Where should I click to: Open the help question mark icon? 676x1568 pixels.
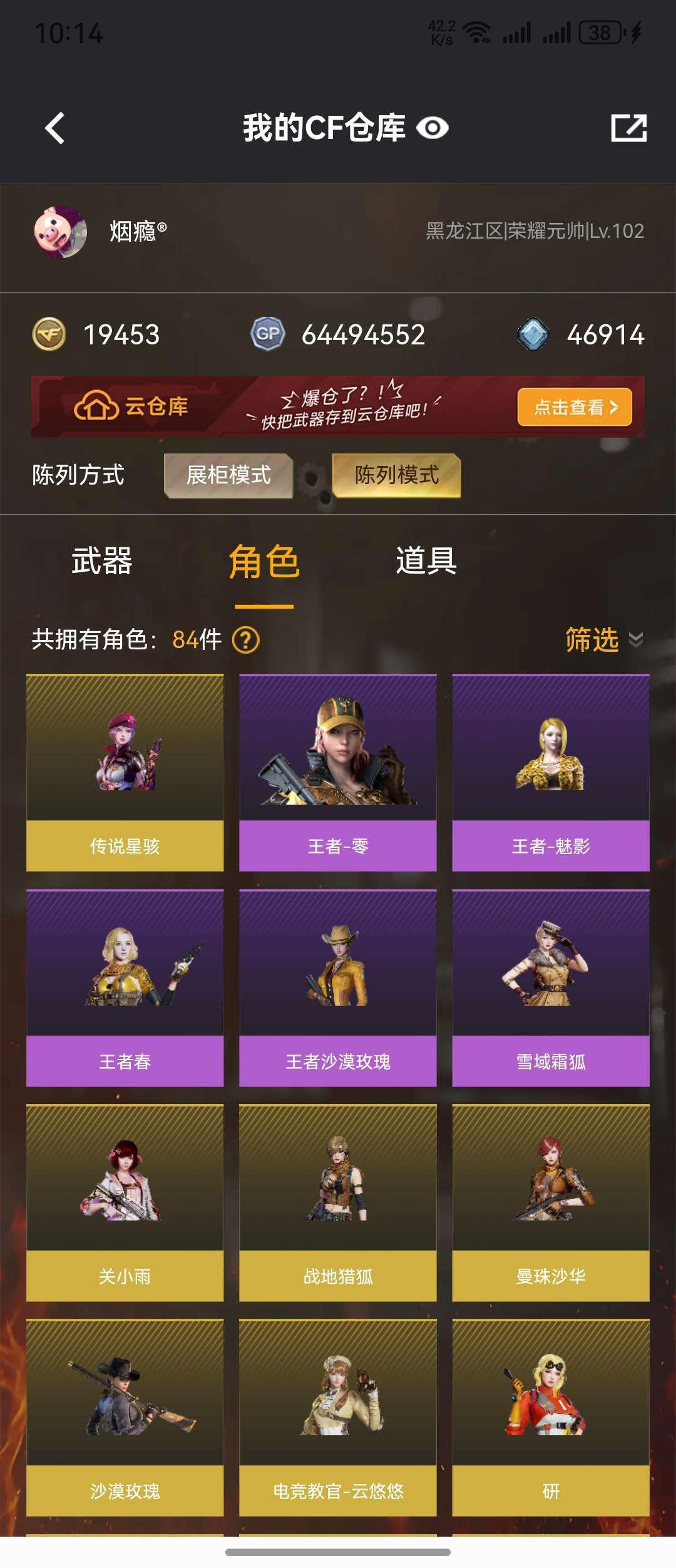pyautogui.click(x=246, y=640)
